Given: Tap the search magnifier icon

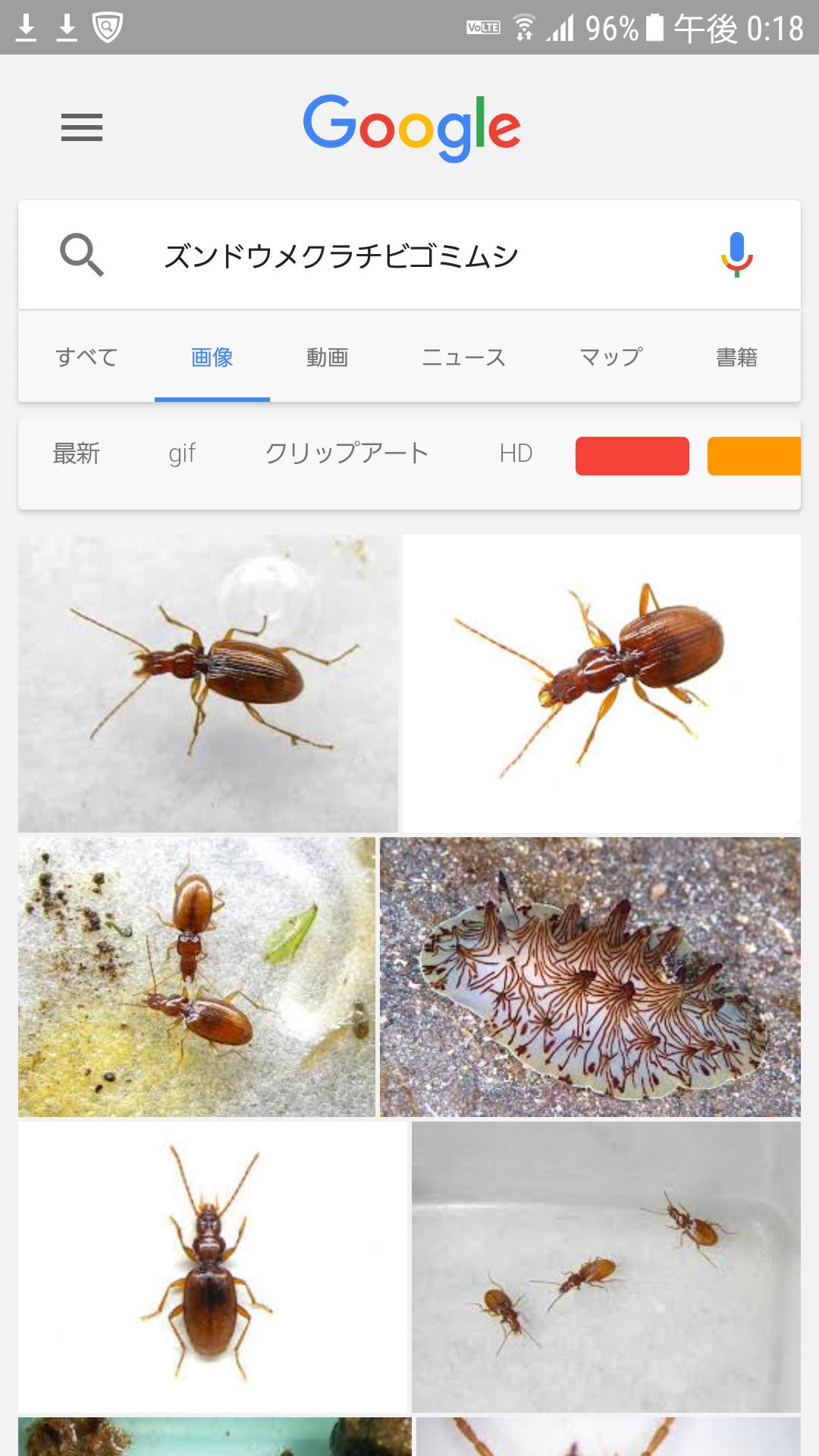Looking at the screenshot, I should [x=81, y=255].
